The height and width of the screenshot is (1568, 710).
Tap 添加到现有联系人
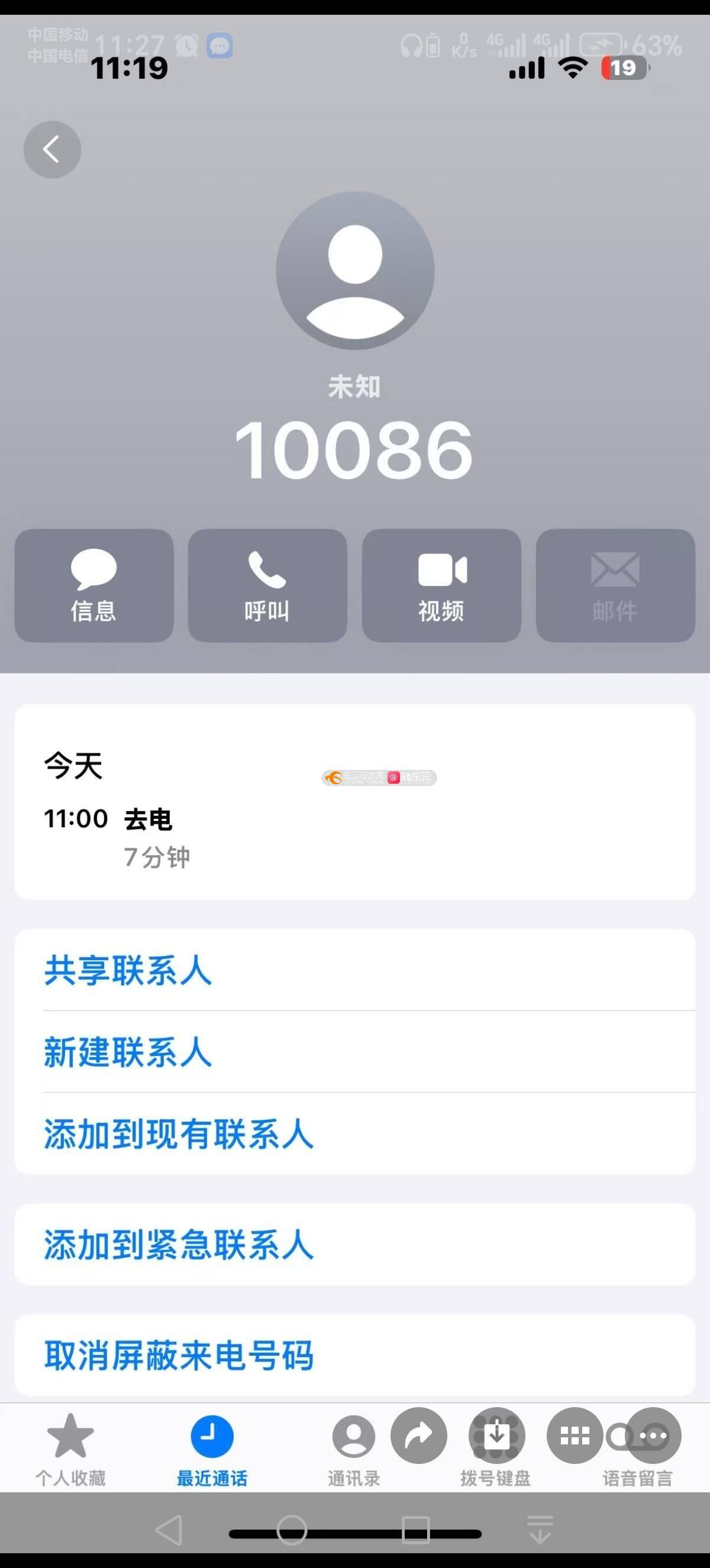click(x=354, y=1133)
